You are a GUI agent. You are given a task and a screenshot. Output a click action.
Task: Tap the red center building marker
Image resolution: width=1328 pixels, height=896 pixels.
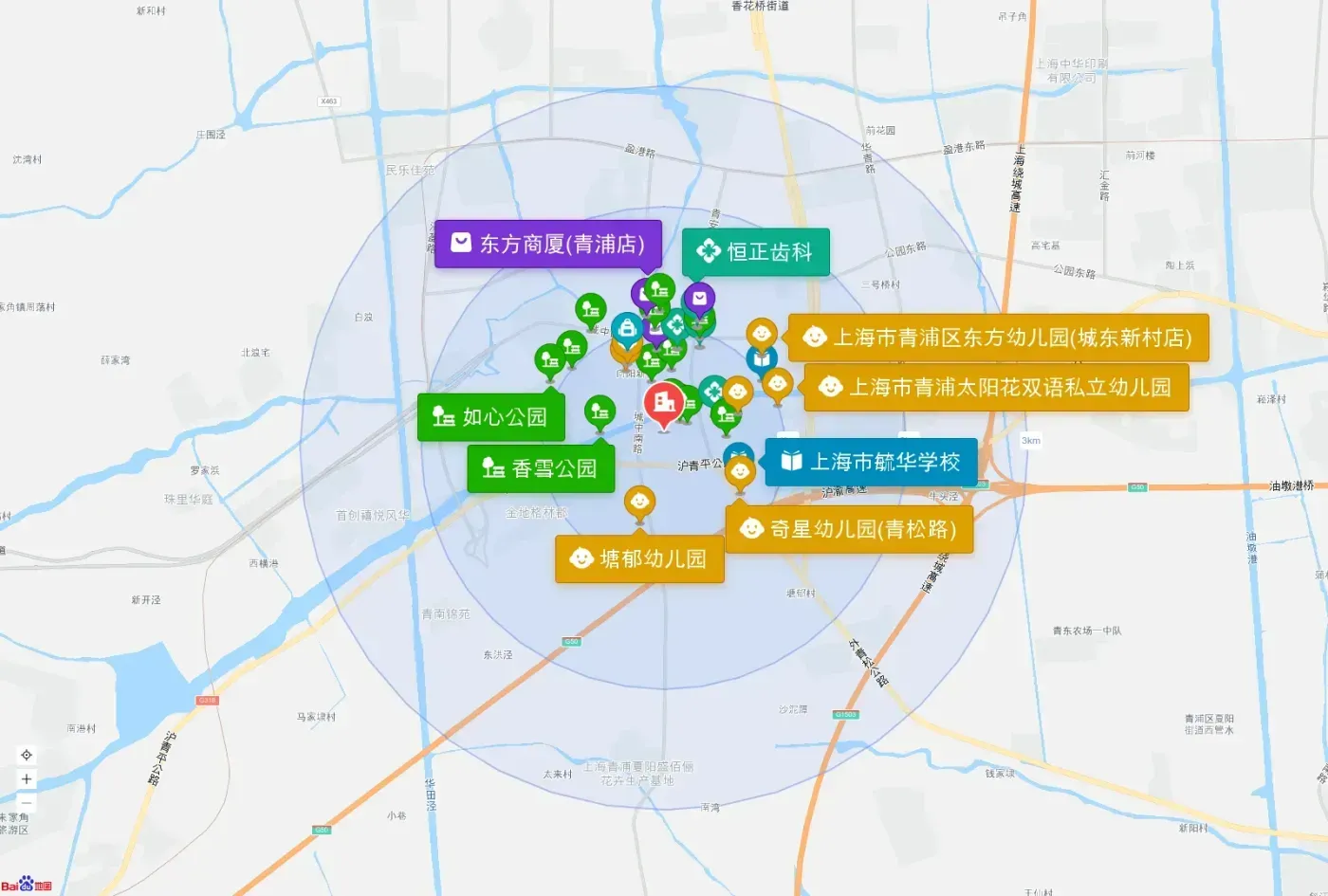[664, 407]
